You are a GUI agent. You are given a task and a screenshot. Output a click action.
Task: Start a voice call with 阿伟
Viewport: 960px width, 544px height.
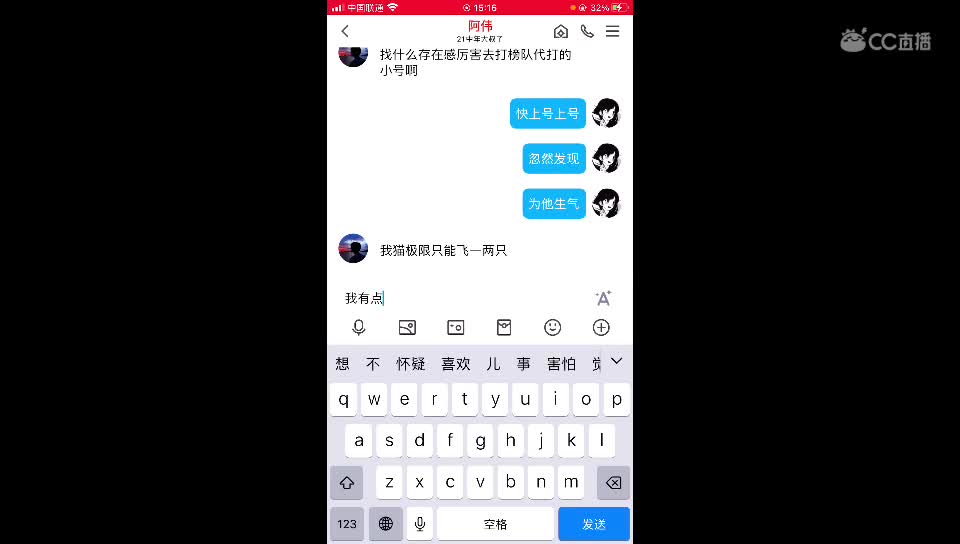pyautogui.click(x=587, y=31)
